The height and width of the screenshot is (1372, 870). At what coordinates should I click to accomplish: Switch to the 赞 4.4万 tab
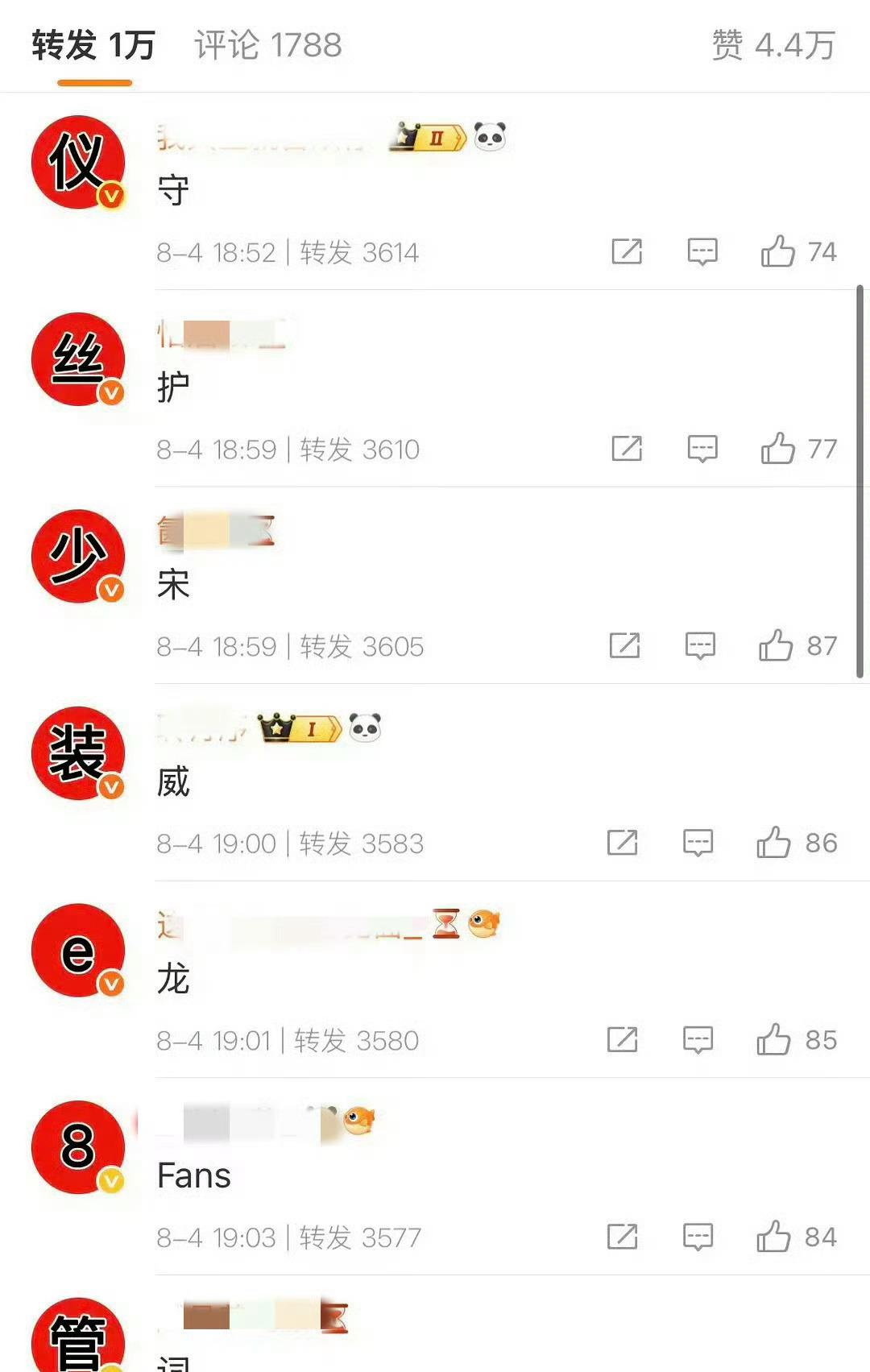773,45
